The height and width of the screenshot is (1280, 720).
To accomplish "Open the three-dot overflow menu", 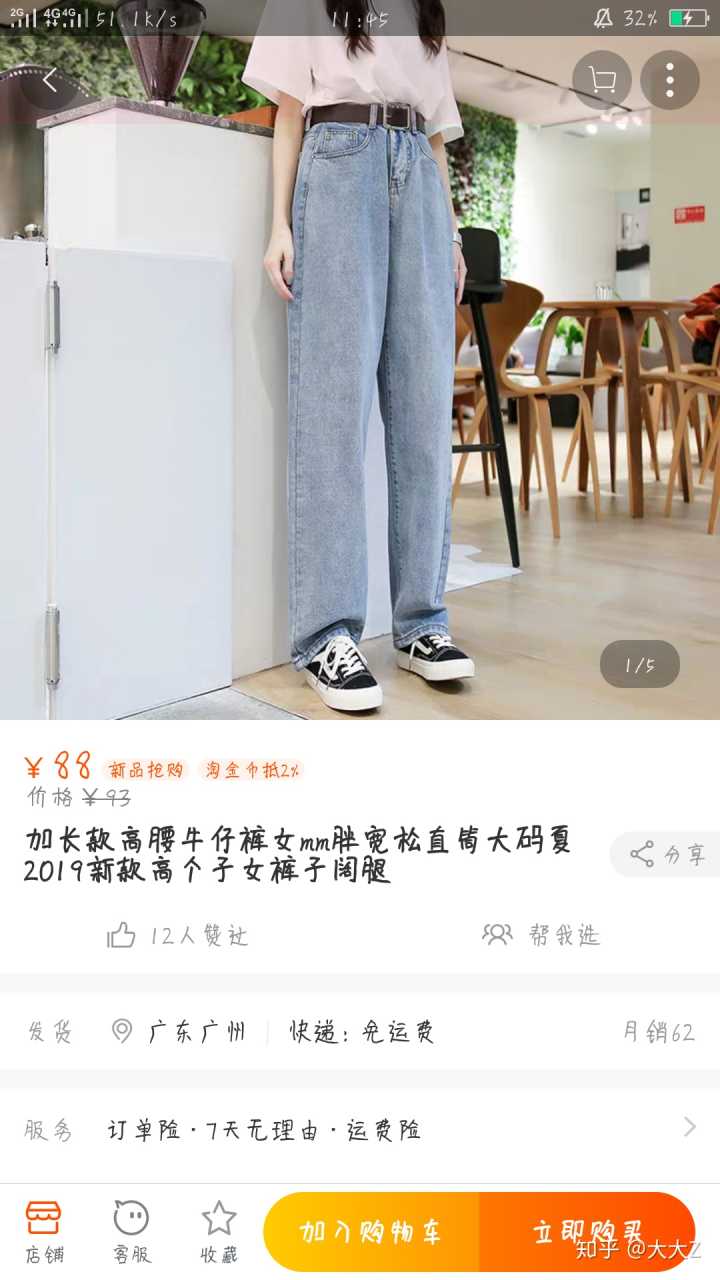I will click(x=669, y=80).
